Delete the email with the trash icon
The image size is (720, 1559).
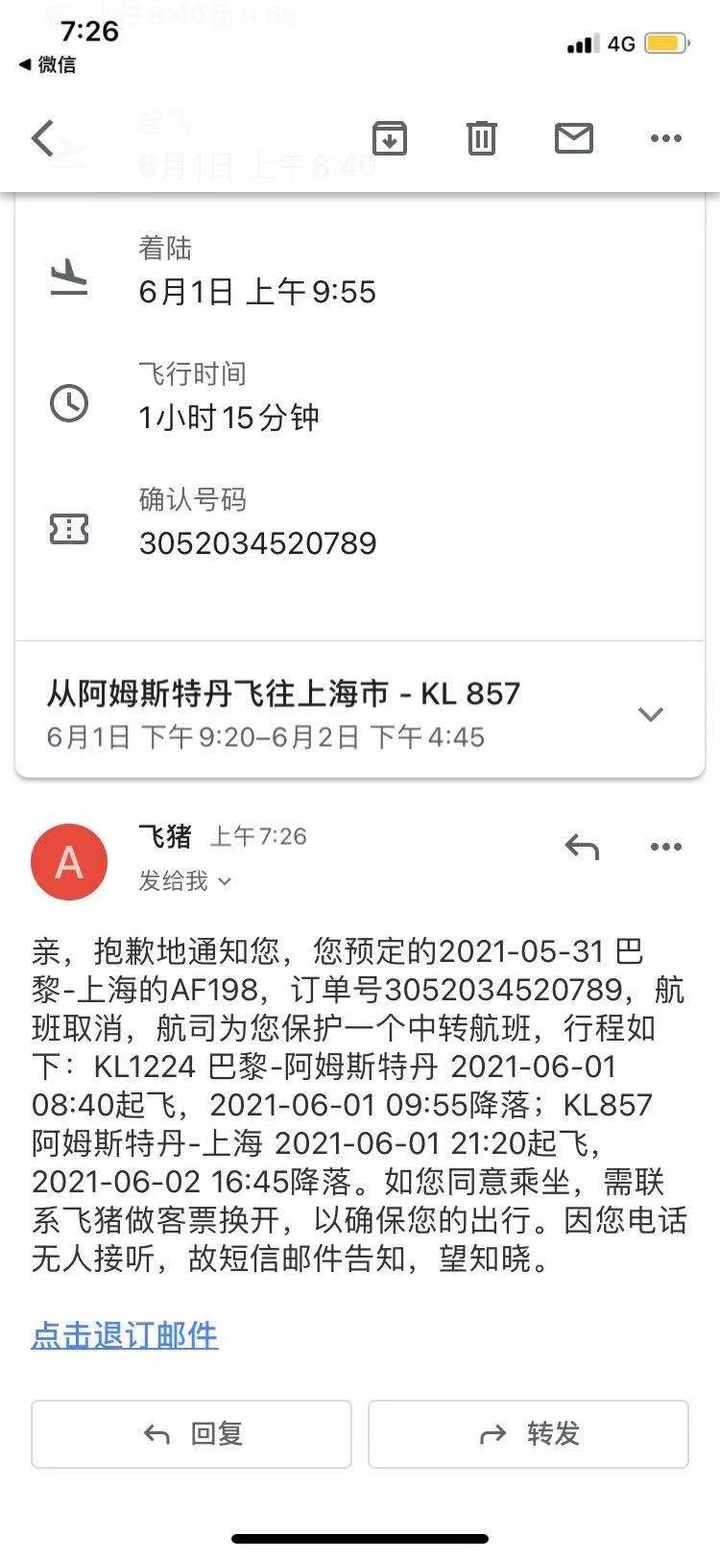[481, 138]
